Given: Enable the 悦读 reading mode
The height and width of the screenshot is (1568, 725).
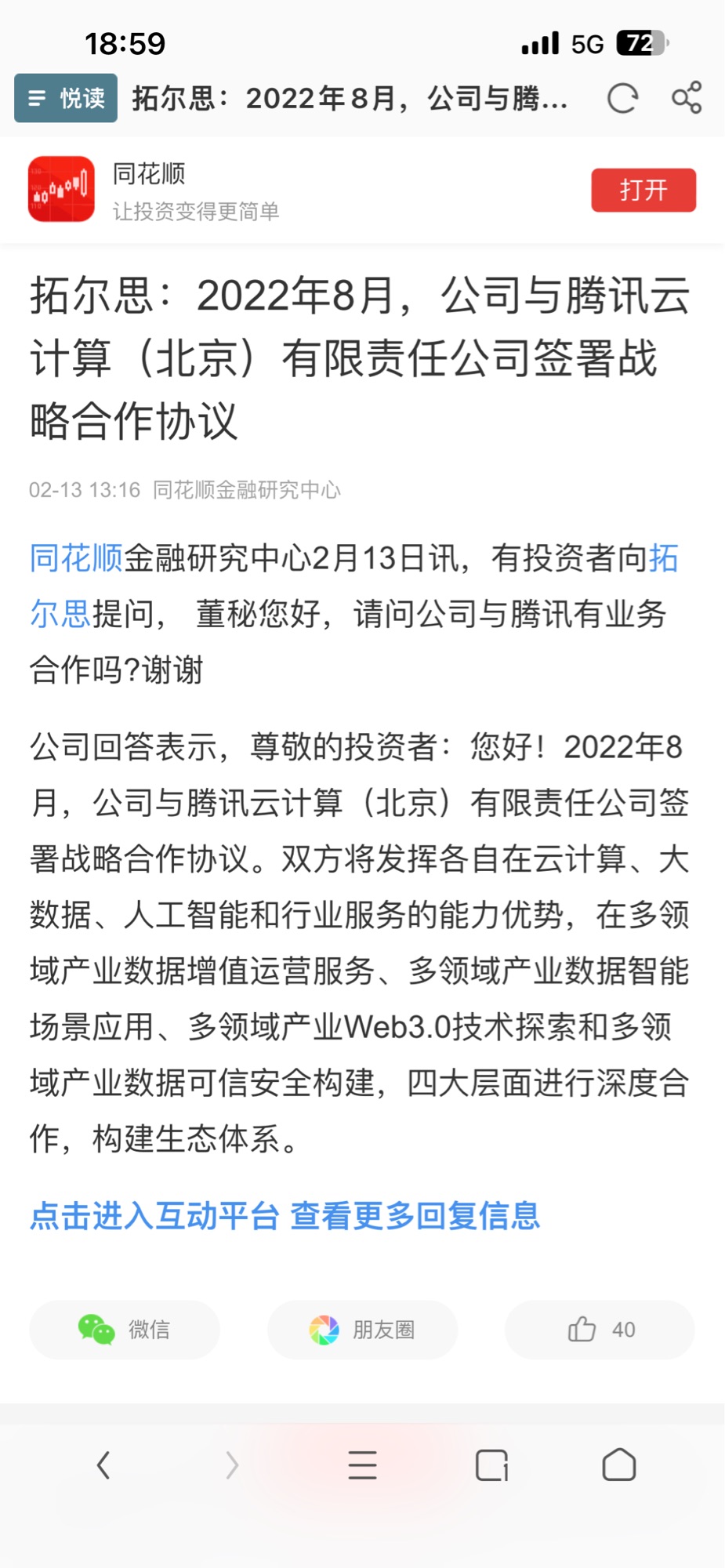Looking at the screenshot, I should (66, 98).
